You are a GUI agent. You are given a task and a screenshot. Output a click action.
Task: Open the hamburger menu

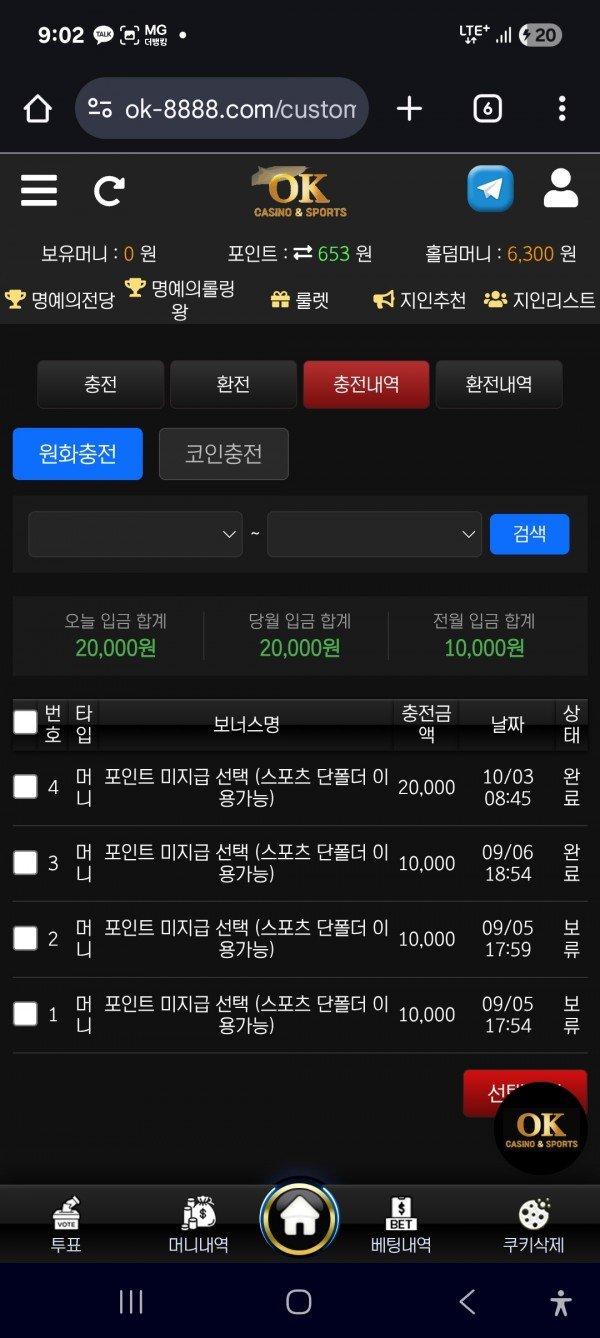click(39, 189)
